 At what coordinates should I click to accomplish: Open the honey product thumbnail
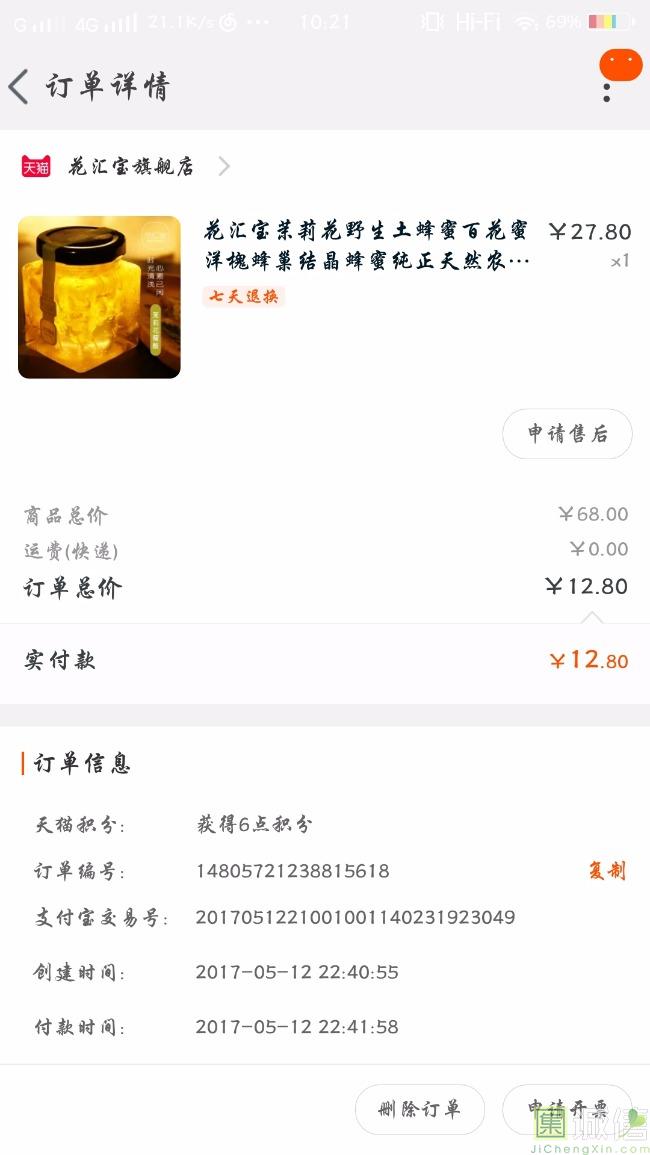click(99, 297)
